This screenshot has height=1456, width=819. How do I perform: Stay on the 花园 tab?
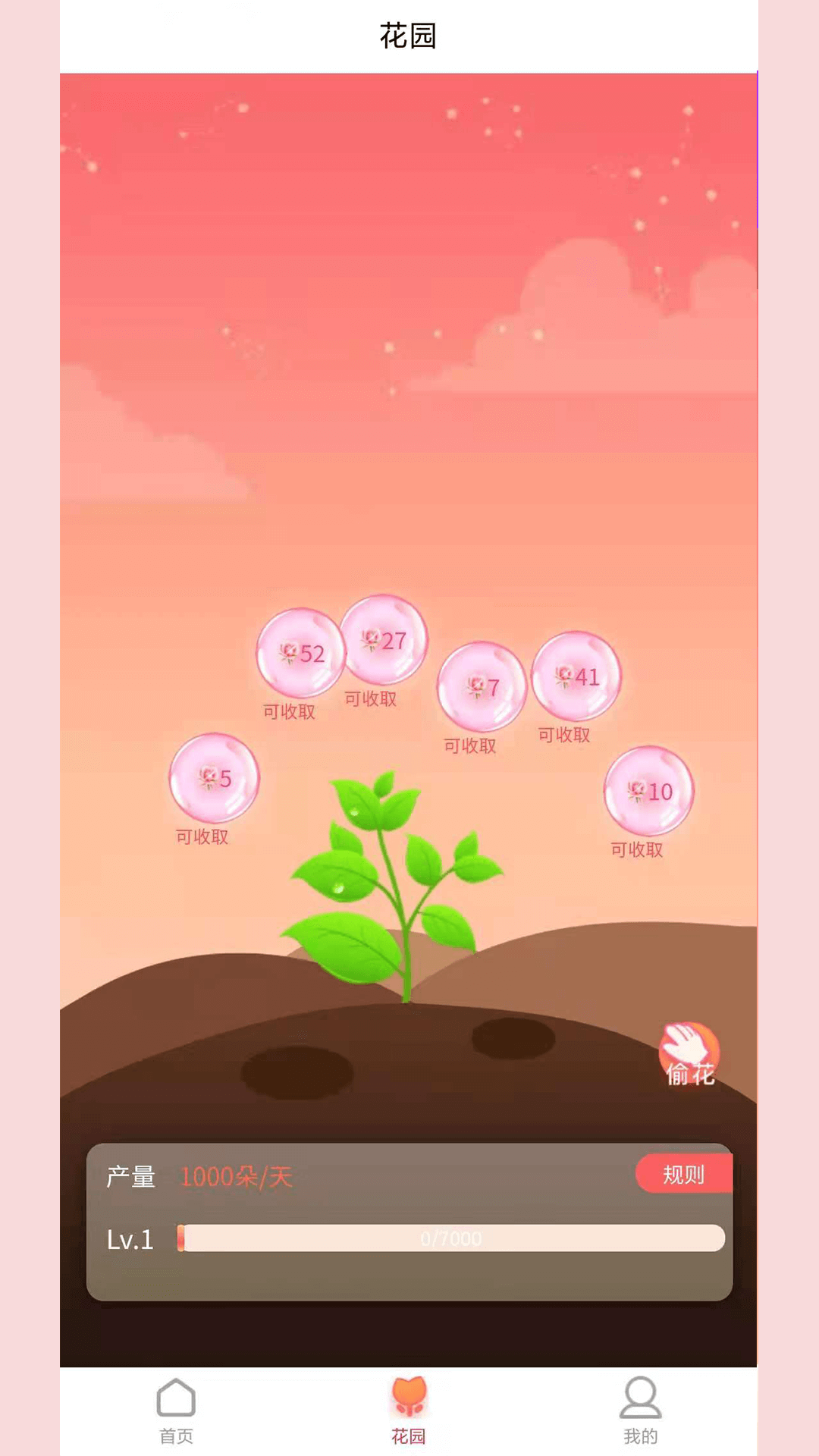click(x=409, y=1410)
